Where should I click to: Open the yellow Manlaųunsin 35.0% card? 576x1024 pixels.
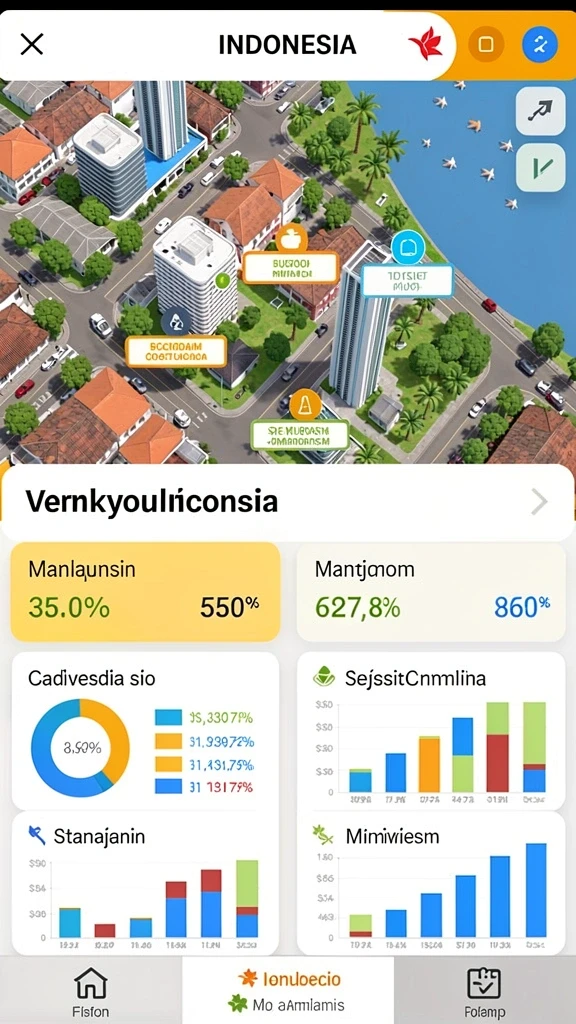(x=145, y=591)
